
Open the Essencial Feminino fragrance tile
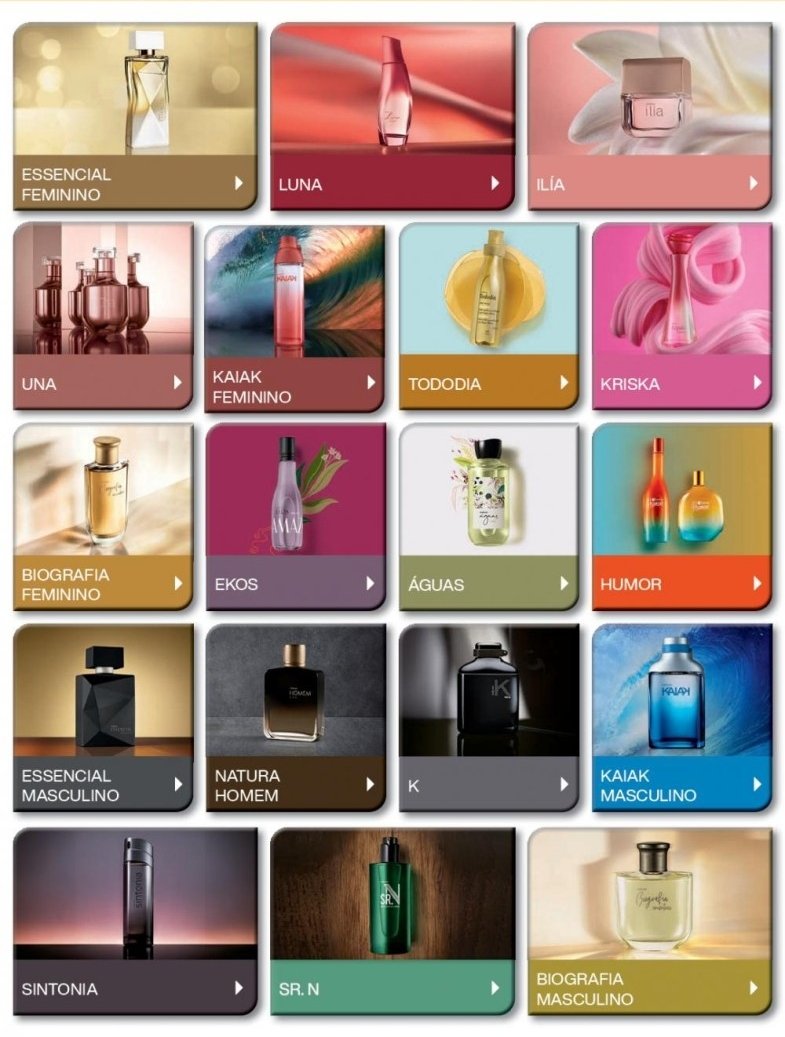pyautogui.click(x=134, y=117)
